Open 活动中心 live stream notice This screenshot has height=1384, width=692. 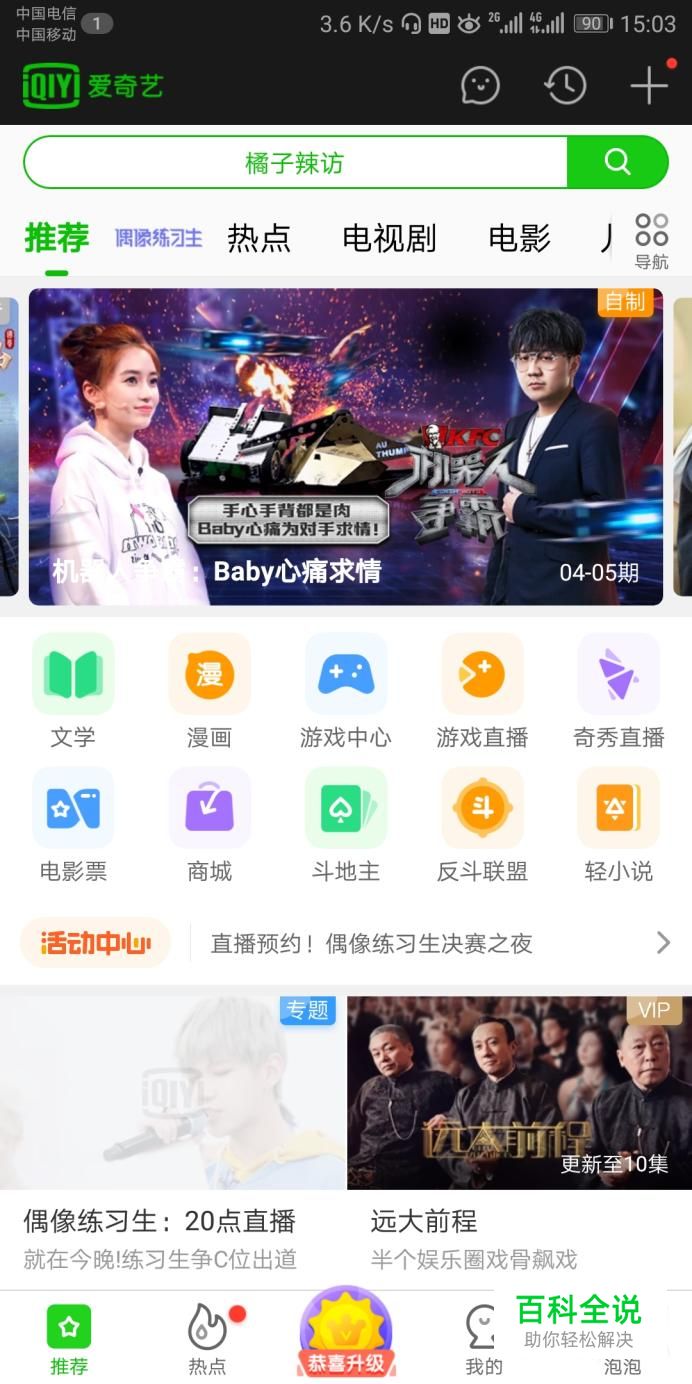coord(371,943)
